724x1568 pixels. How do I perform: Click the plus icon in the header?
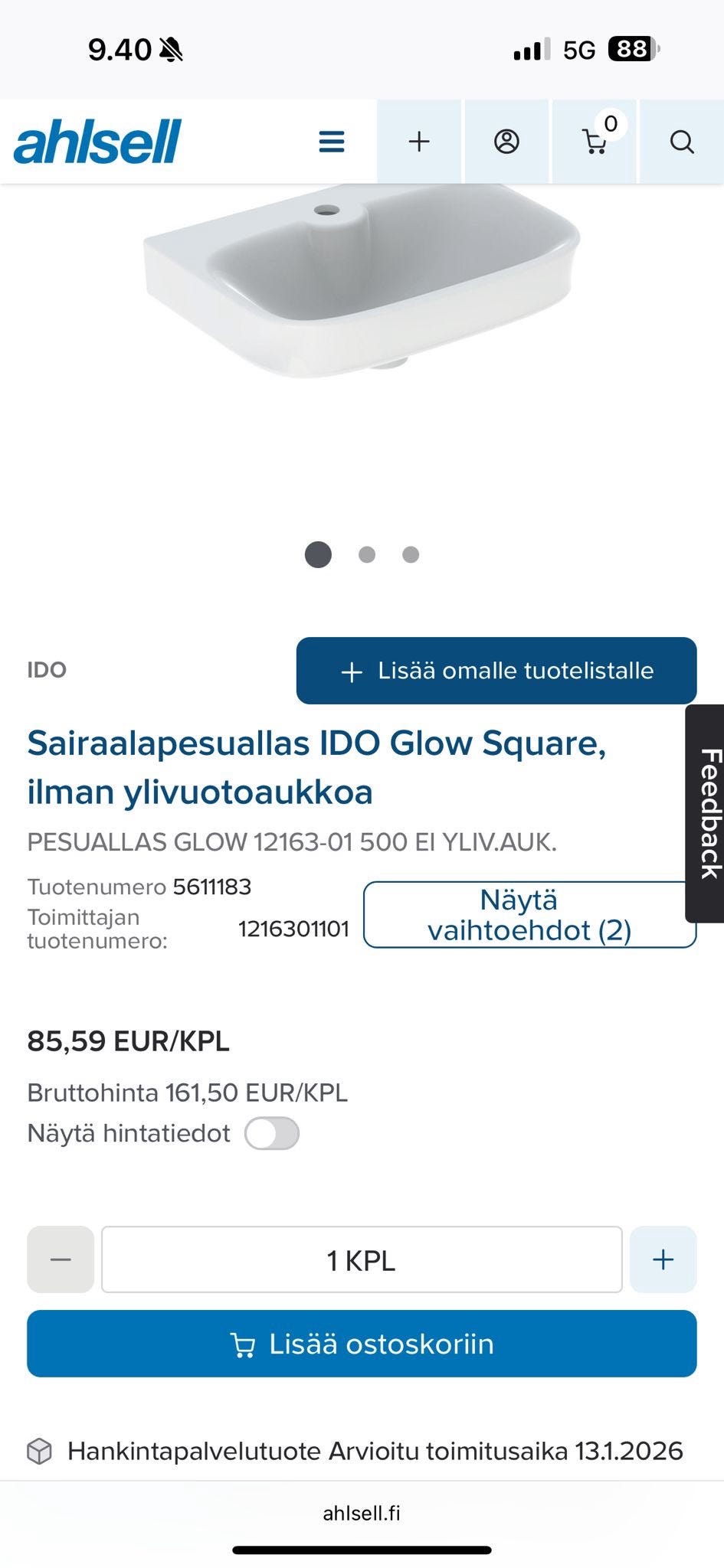click(x=418, y=142)
